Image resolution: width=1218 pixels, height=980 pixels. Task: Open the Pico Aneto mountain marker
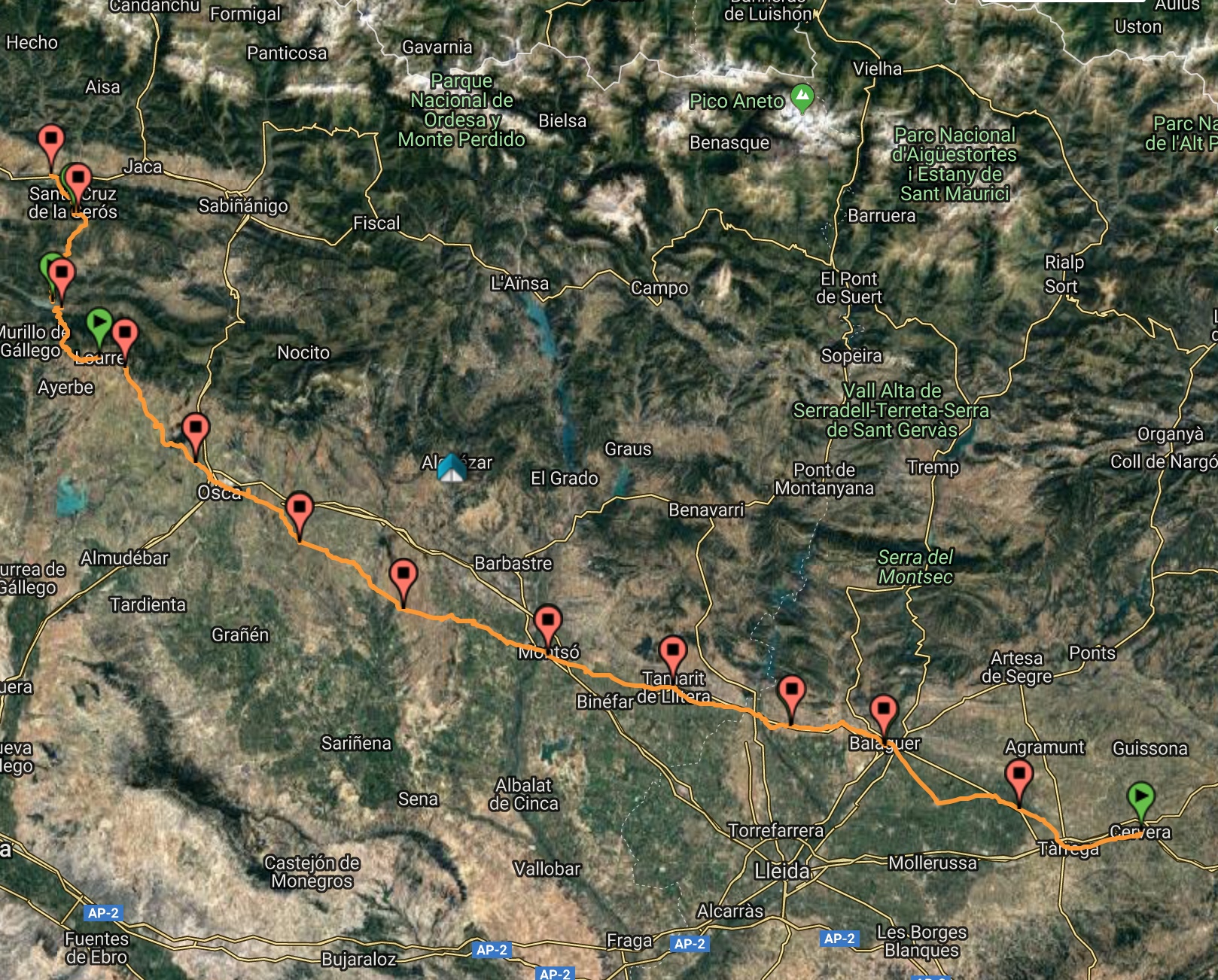click(x=802, y=96)
